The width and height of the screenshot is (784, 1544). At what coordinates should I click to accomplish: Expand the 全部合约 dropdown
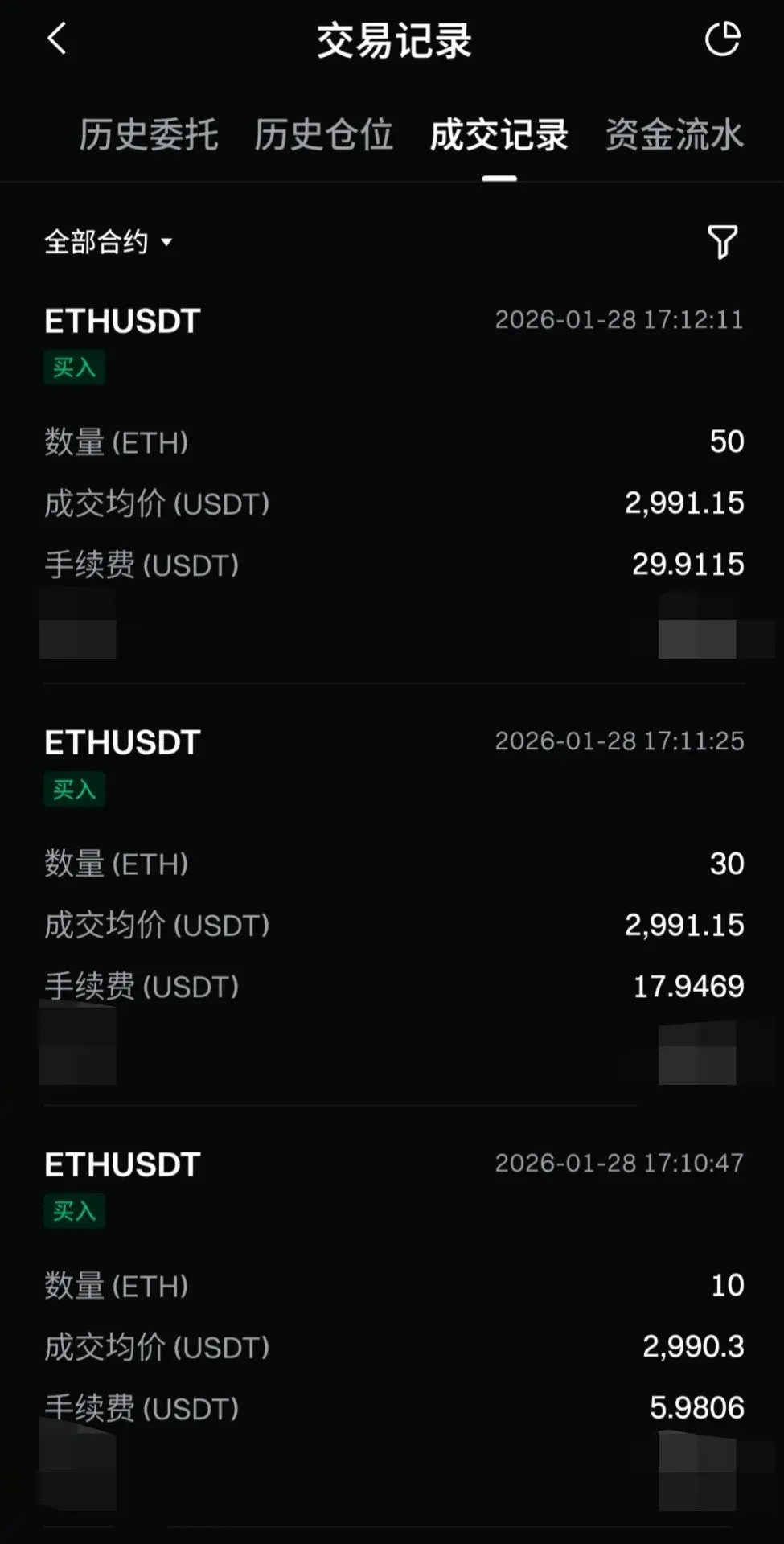coord(109,241)
